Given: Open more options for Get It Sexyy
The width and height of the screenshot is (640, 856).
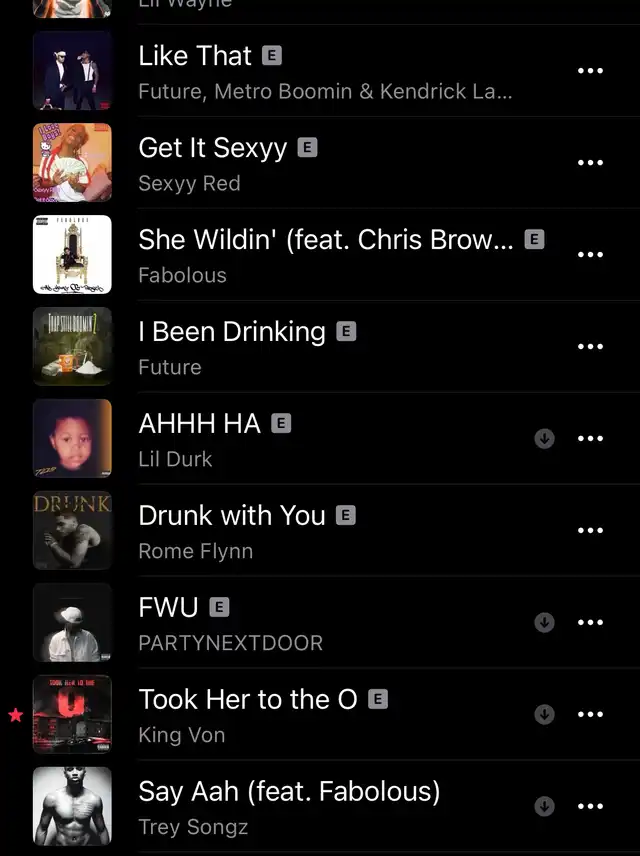Looking at the screenshot, I should point(590,163).
